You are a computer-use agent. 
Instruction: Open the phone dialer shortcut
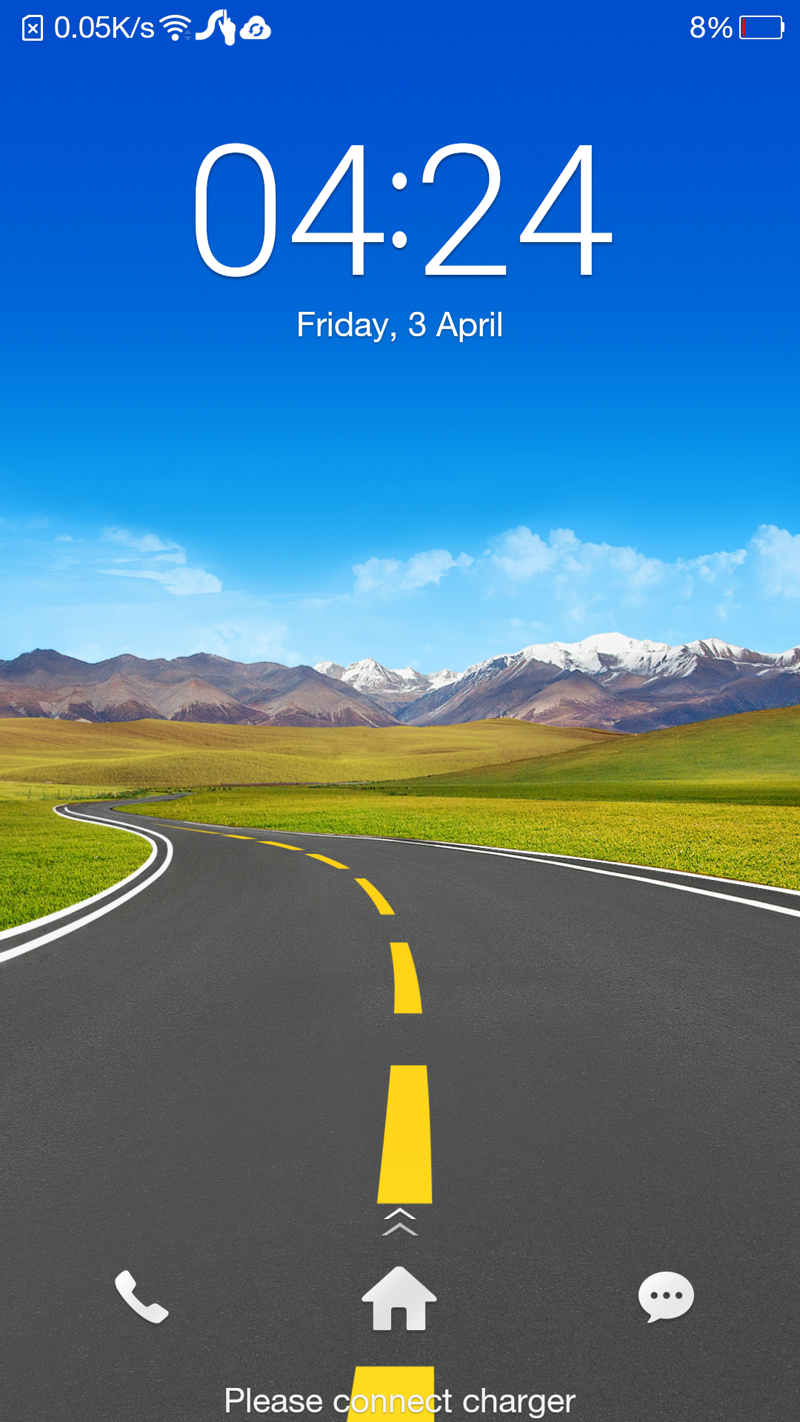(141, 1297)
